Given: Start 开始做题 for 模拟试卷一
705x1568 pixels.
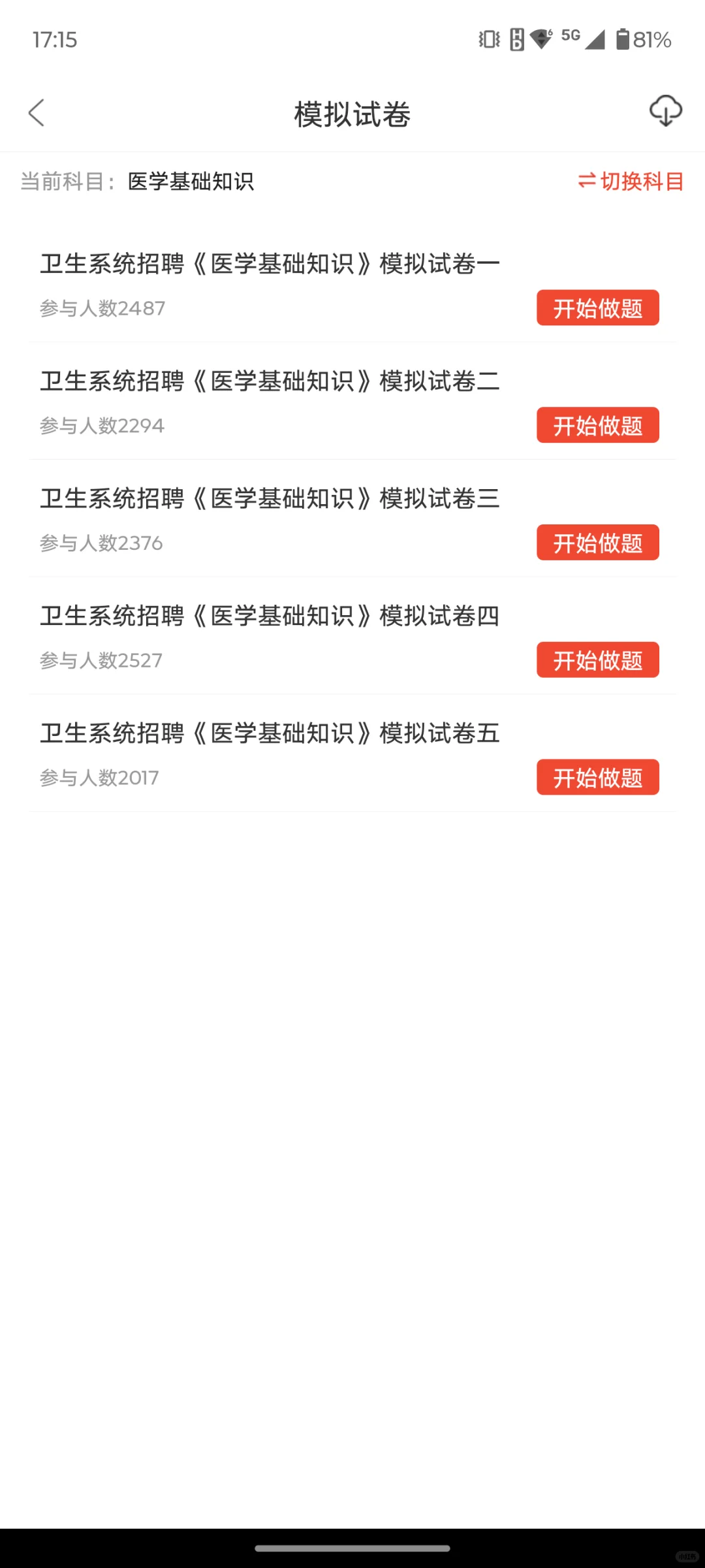Looking at the screenshot, I should (x=597, y=308).
